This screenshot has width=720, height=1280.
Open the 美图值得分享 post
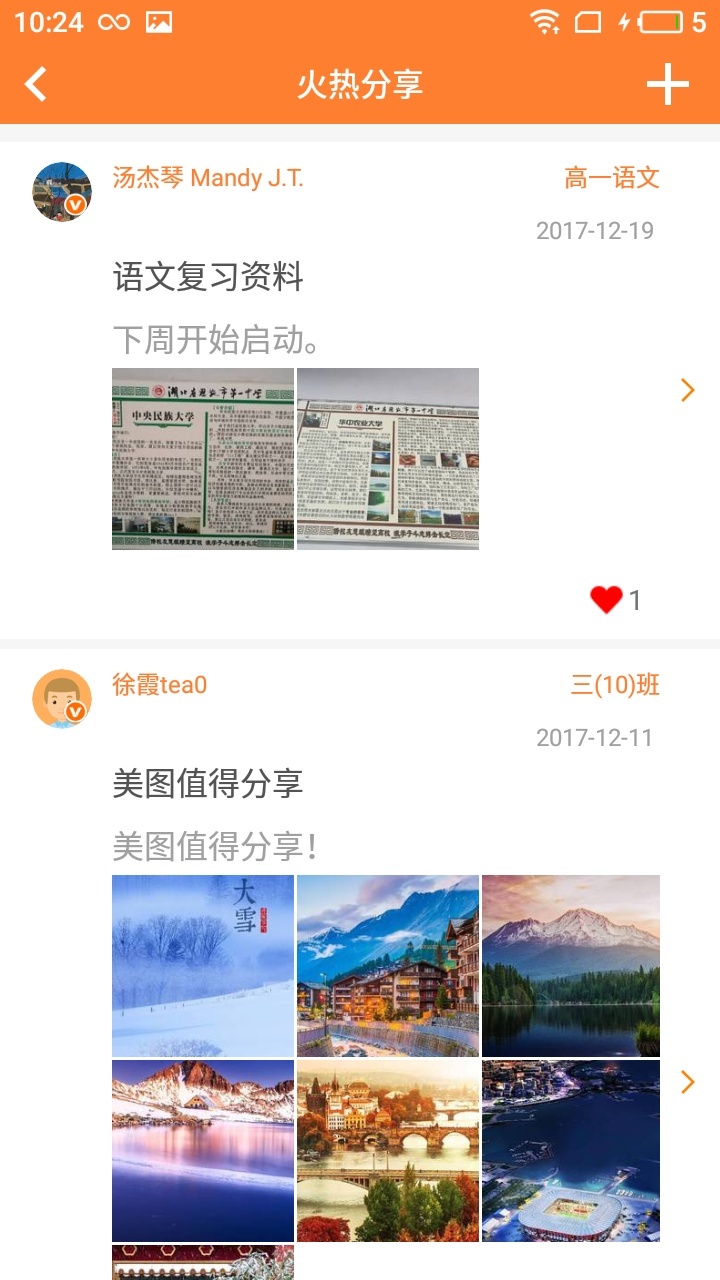tap(208, 784)
